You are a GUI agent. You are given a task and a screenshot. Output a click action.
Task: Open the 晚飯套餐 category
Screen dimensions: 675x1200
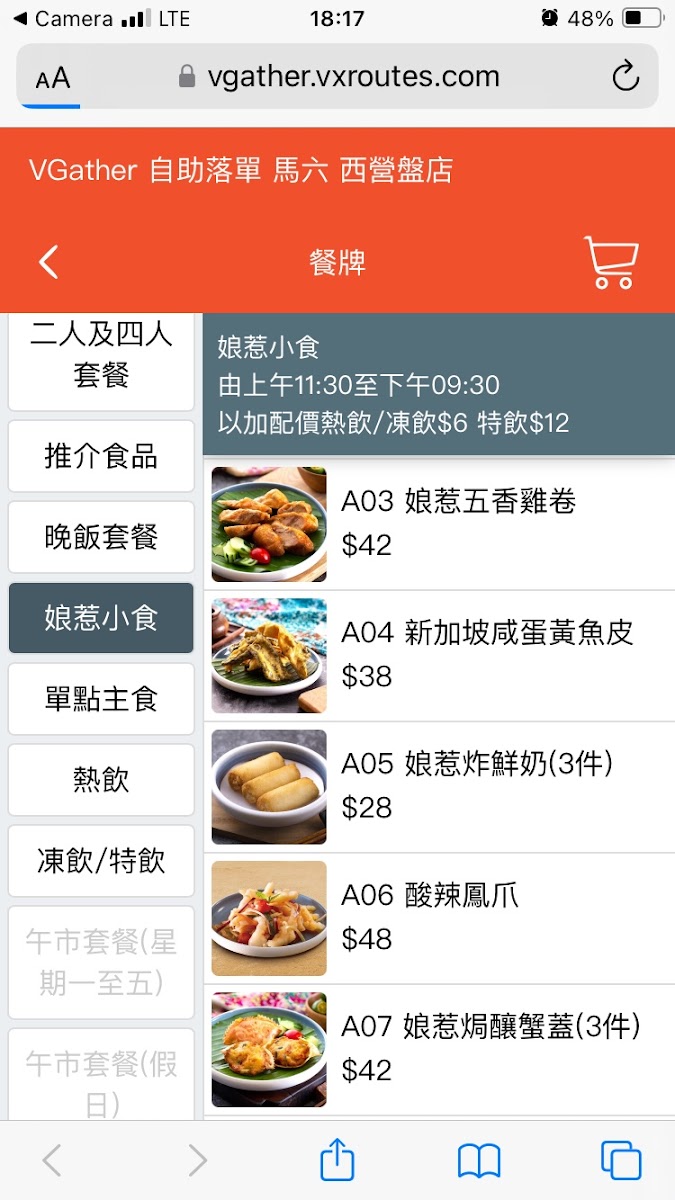[101, 537]
